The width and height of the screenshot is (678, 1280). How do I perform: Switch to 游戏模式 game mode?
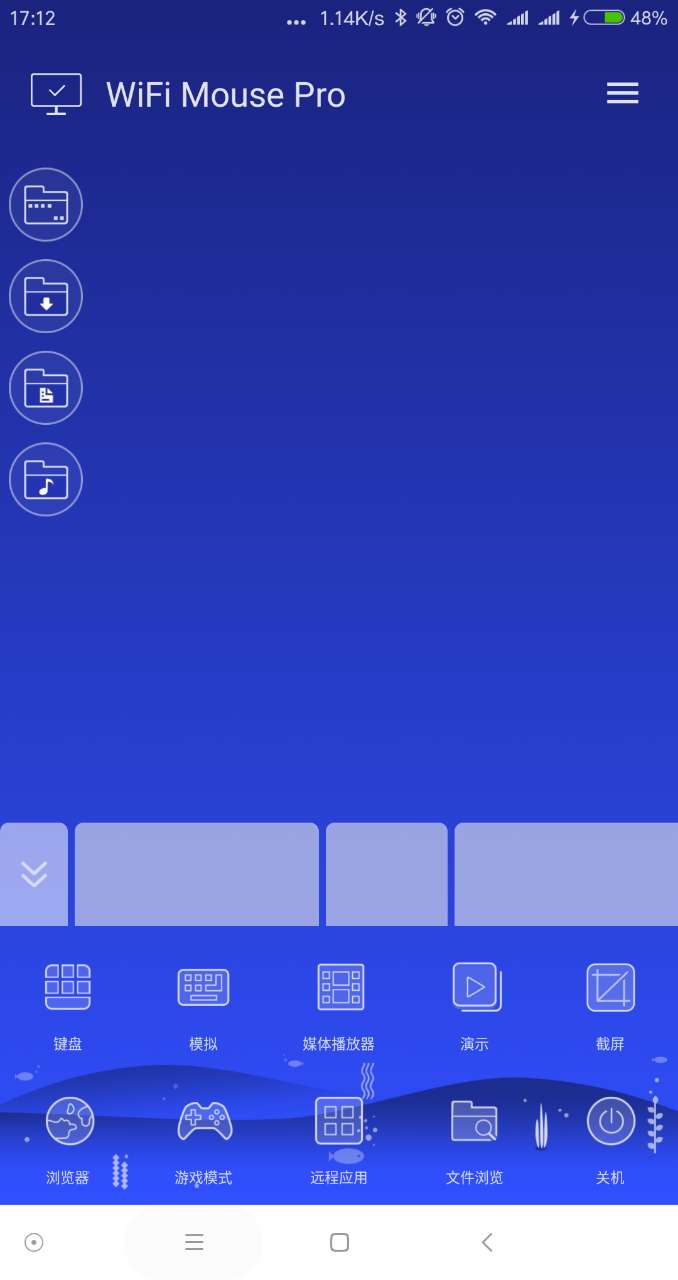(203, 1141)
